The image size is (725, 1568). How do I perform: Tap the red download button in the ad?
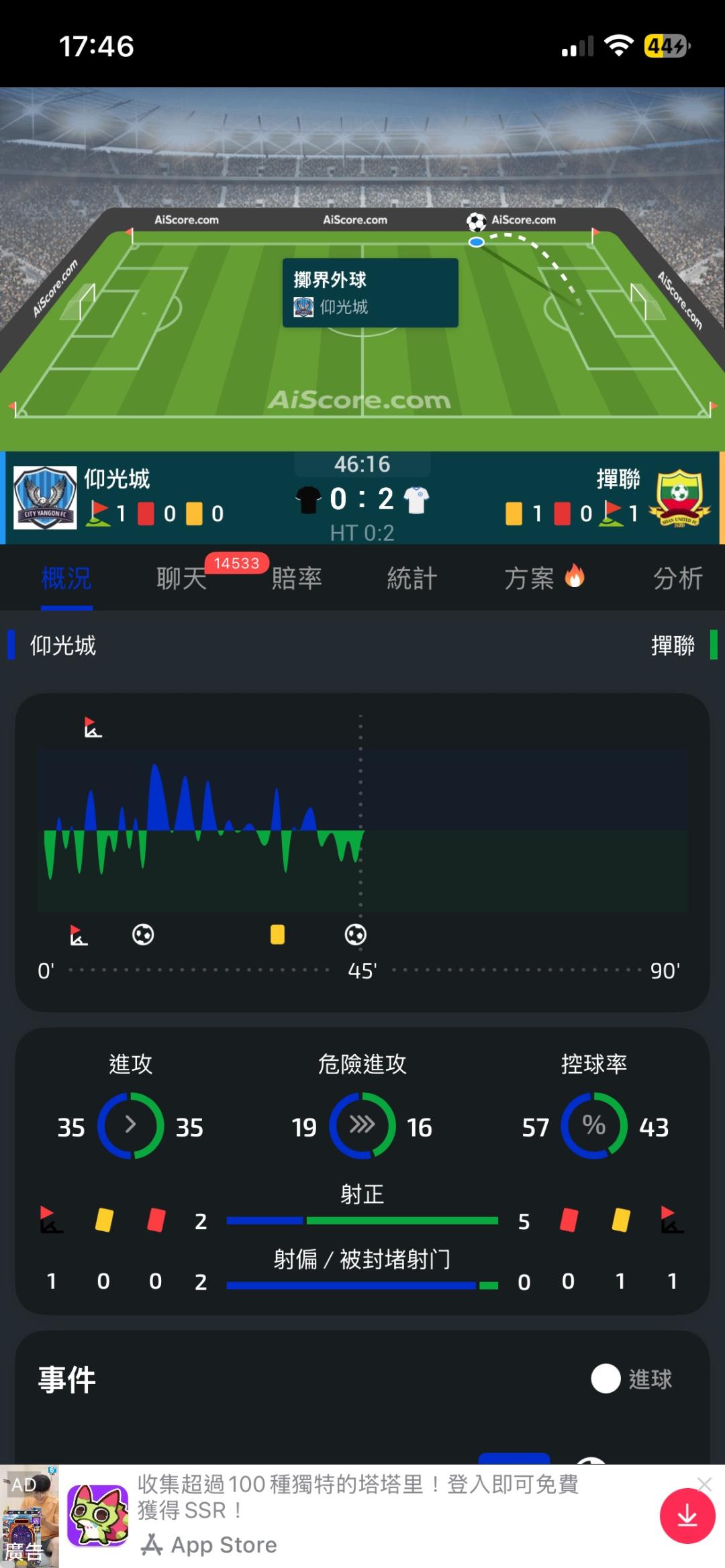click(x=687, y=1516)
